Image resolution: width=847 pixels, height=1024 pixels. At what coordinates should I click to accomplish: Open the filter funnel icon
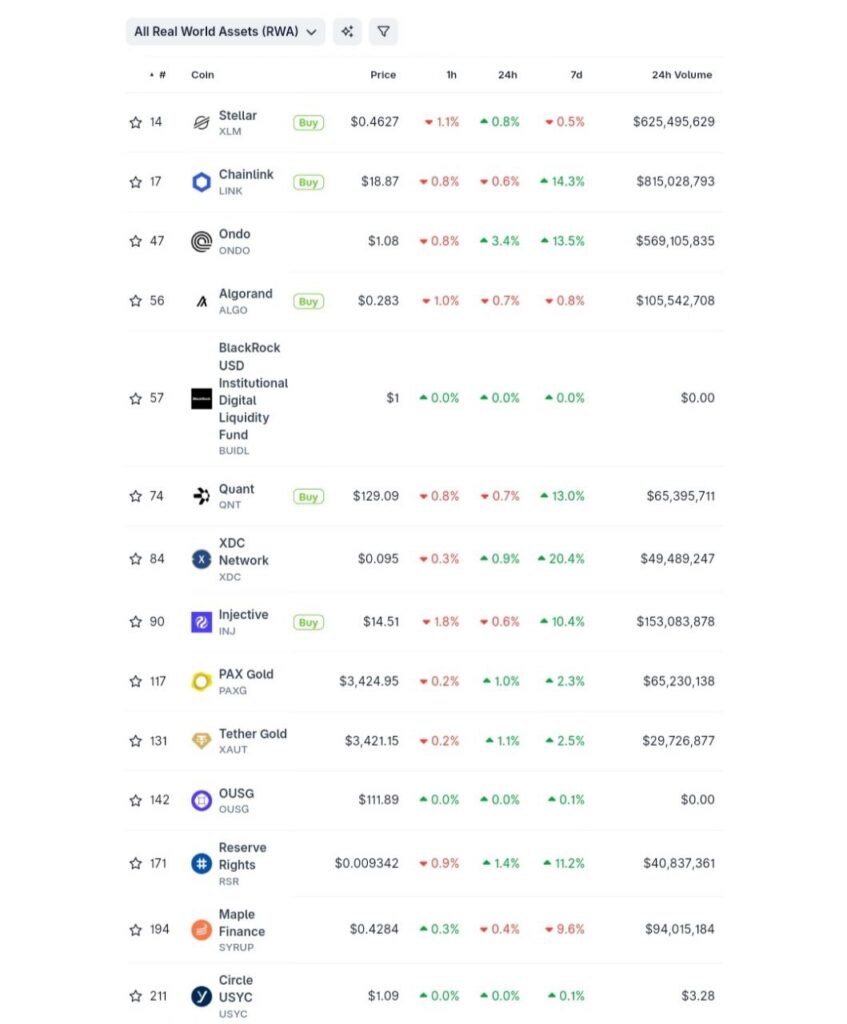[x=383, y=32]
